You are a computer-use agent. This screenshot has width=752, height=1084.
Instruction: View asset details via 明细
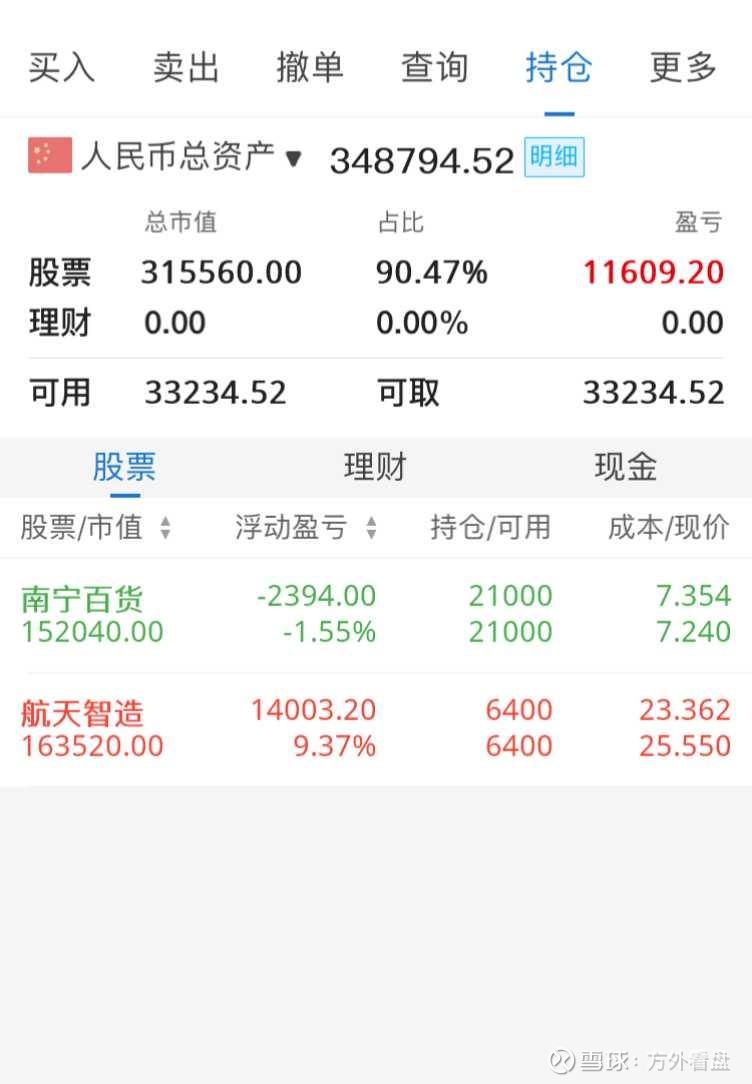click(x=553, y=158)
